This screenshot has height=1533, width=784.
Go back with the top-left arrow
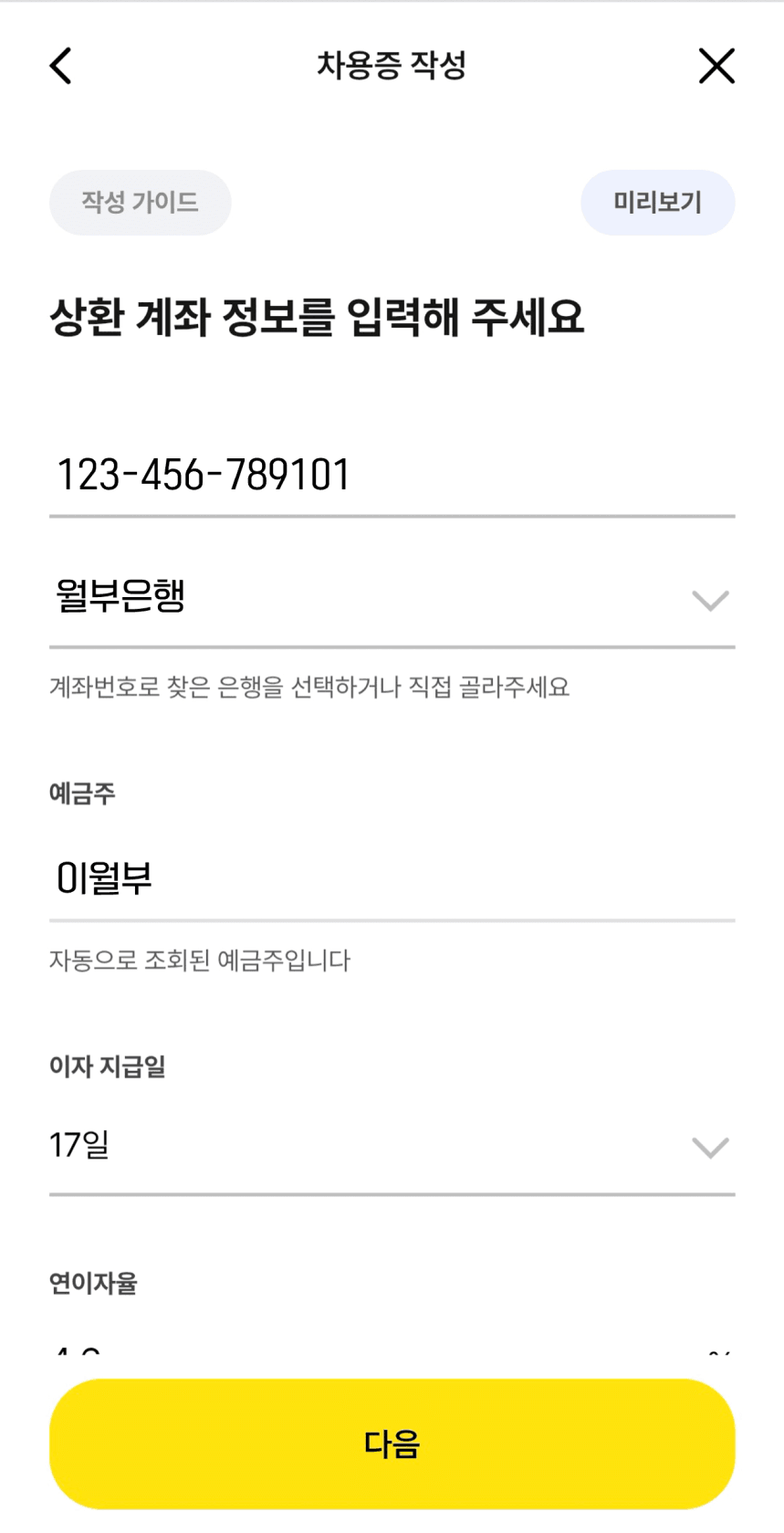tap(61, 66)
